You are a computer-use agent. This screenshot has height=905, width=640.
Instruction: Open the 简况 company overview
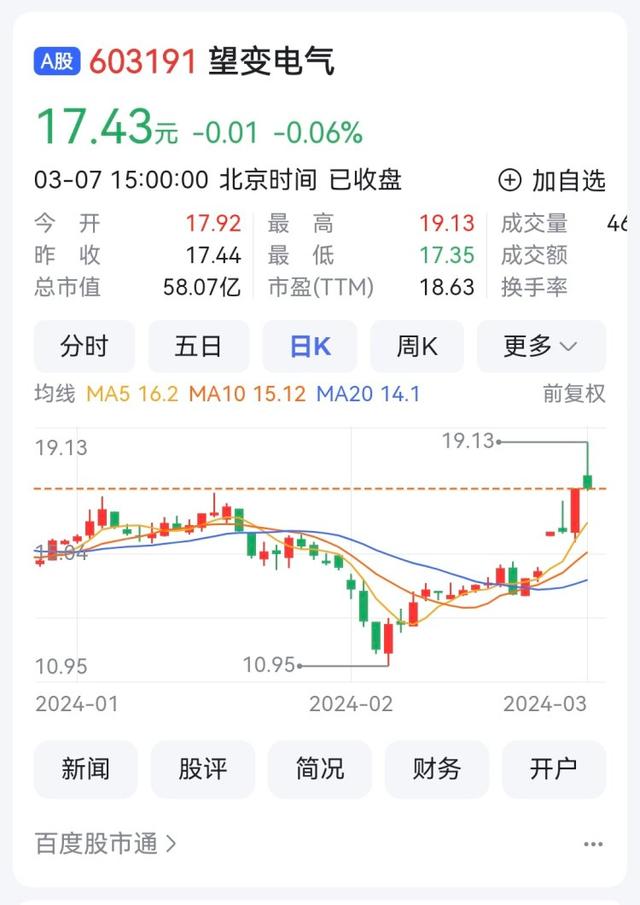pos(319,769)
